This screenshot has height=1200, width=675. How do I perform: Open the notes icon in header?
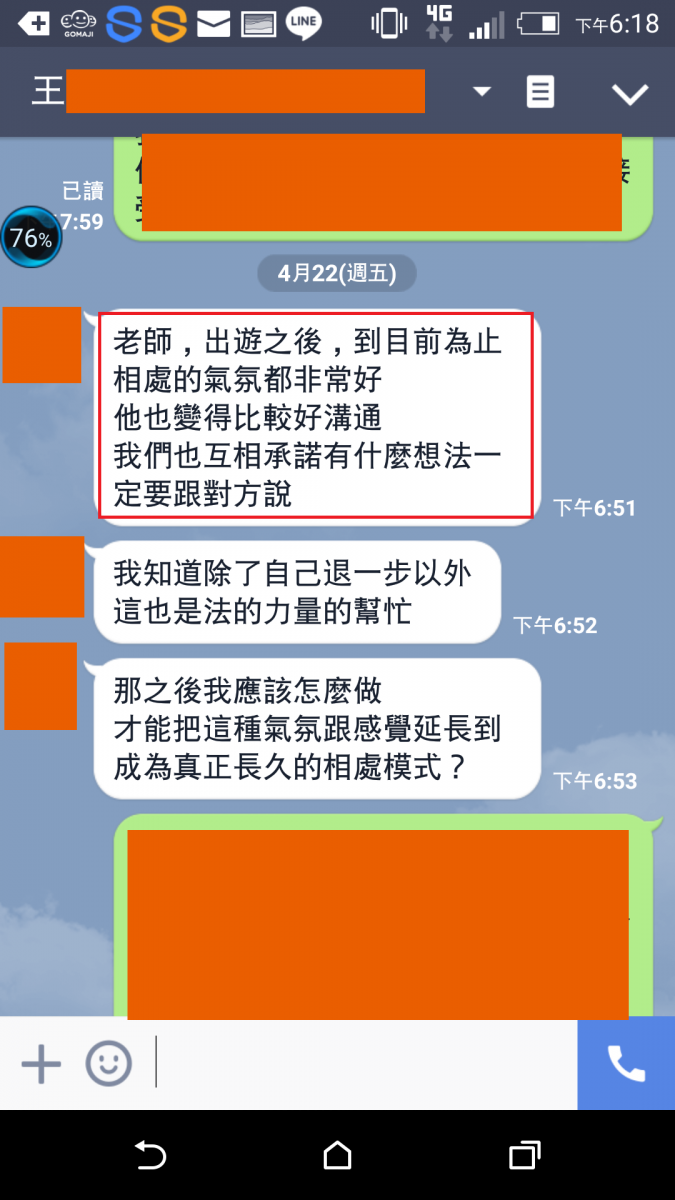click(540, 93)
